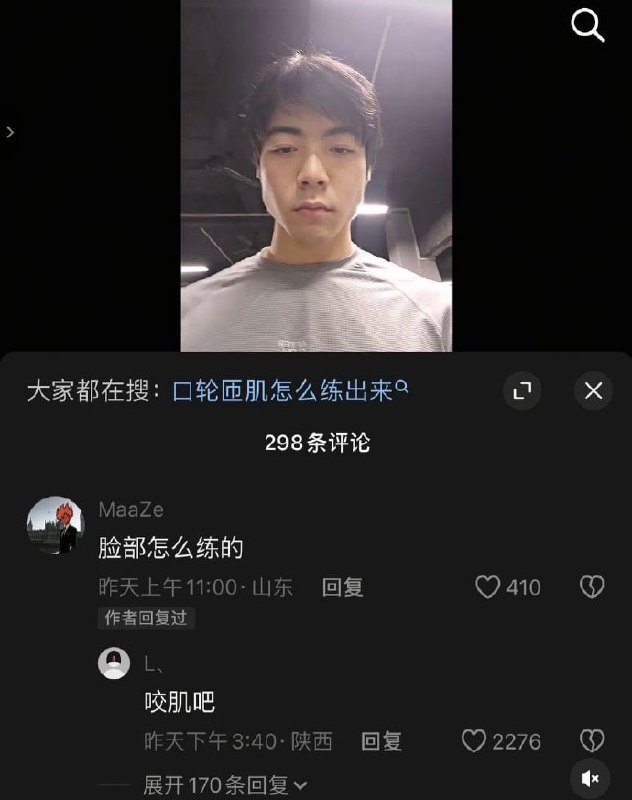Like the 咬肌吧 comment with 2276 likes

[474, 741]
